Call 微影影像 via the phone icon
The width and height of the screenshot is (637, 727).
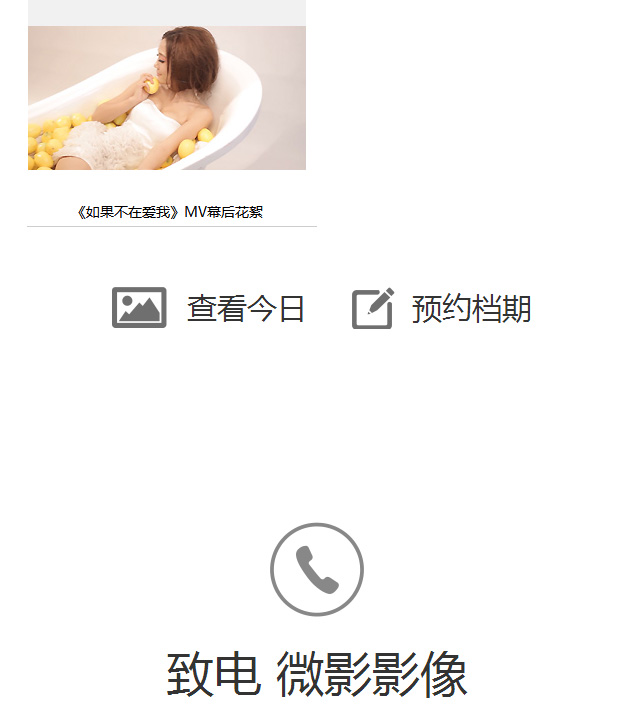coord(317,570)
